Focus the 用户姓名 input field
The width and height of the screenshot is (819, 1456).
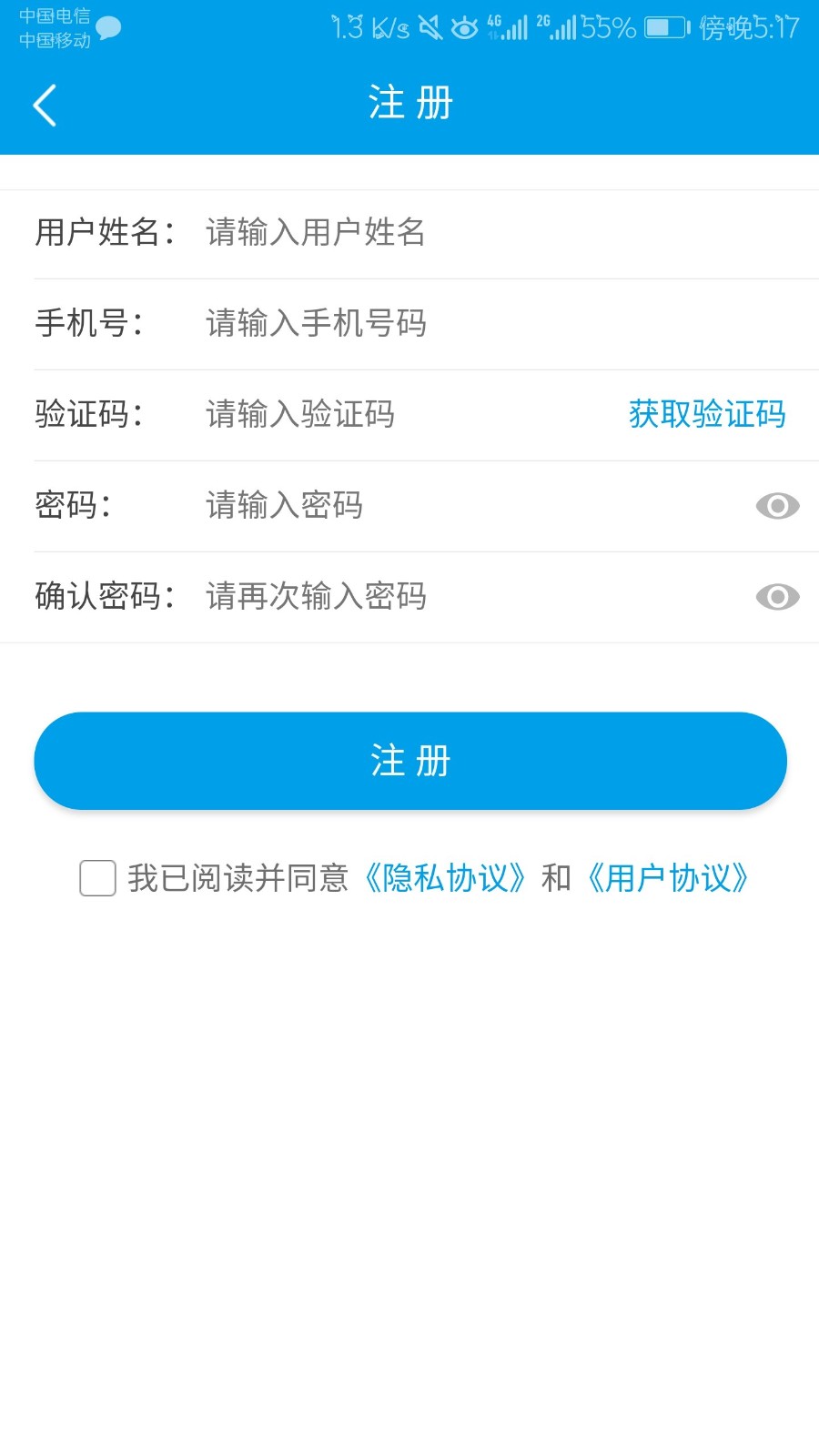tap(491, 233)
